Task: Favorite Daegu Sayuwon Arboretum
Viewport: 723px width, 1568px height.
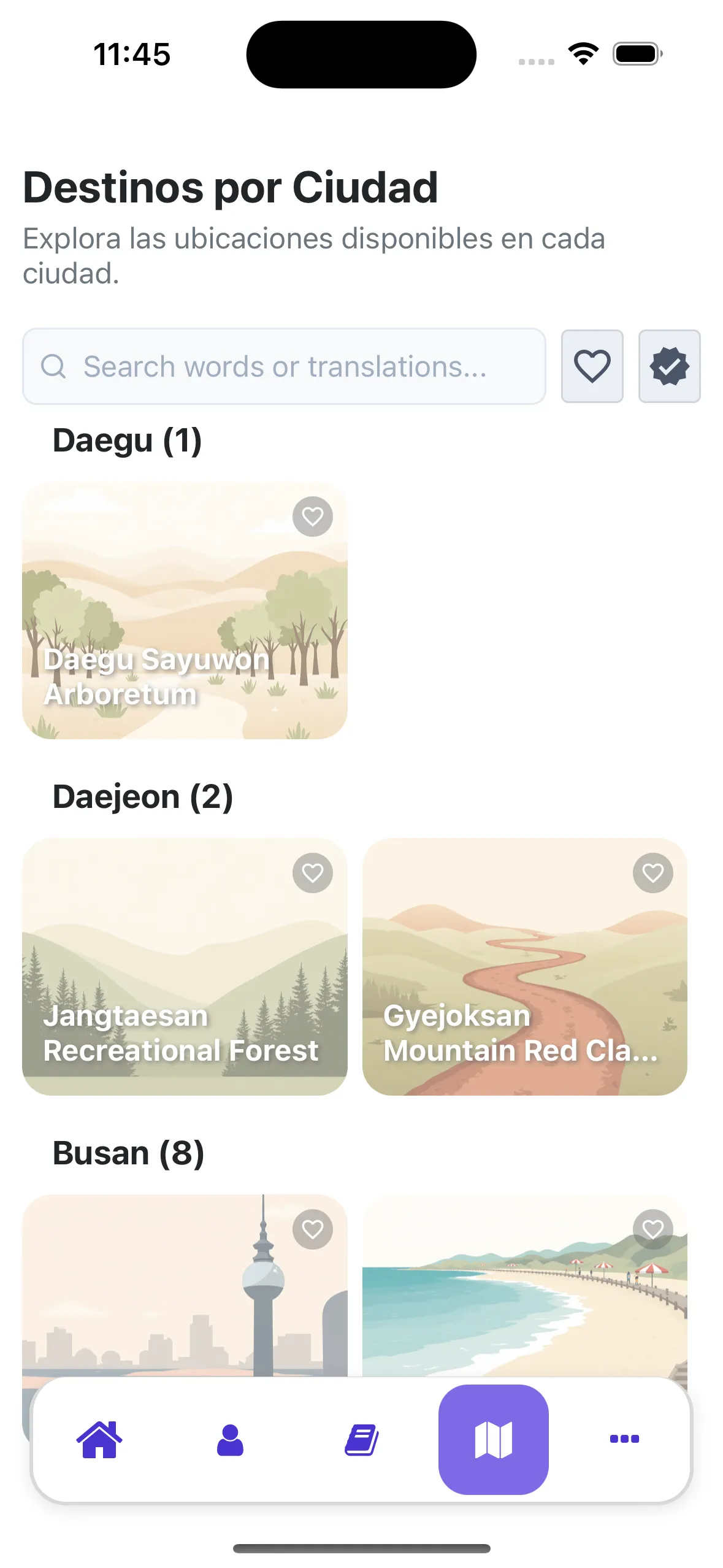Action: pos(313,517)
